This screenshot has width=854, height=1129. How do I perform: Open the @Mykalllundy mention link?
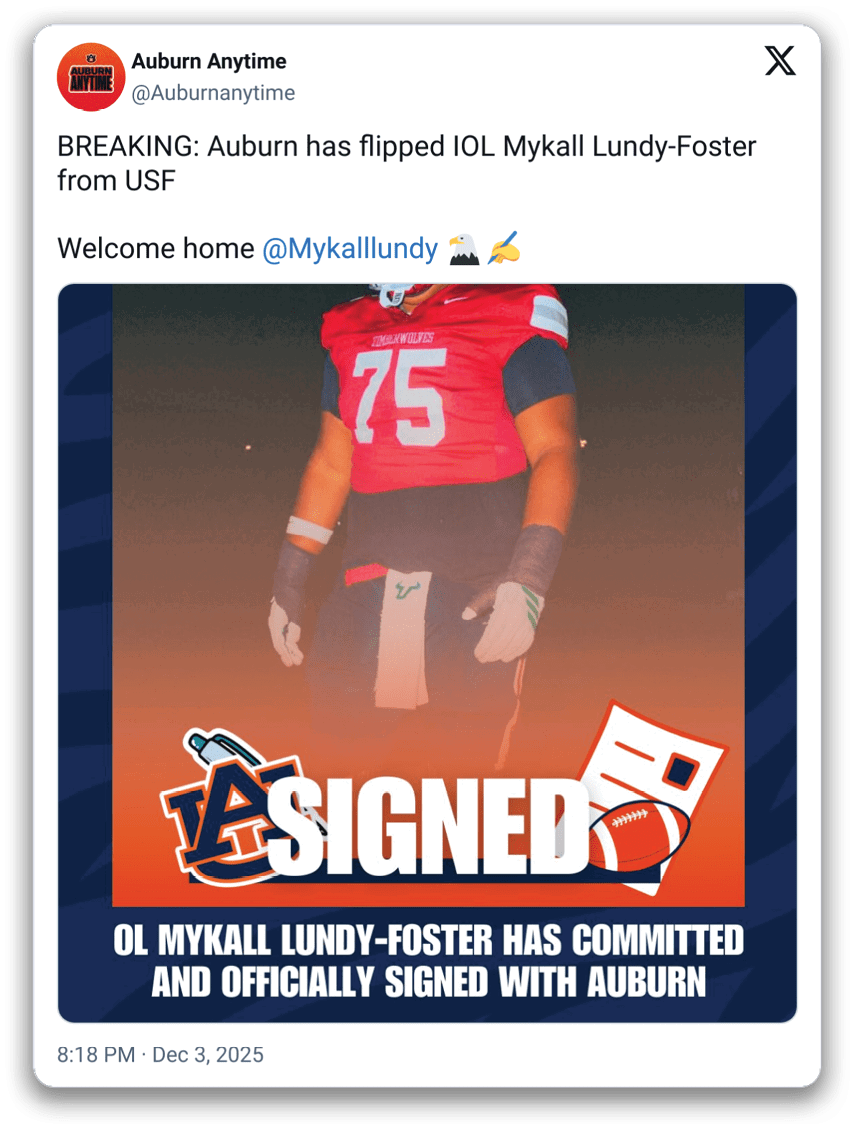[349, 248]
